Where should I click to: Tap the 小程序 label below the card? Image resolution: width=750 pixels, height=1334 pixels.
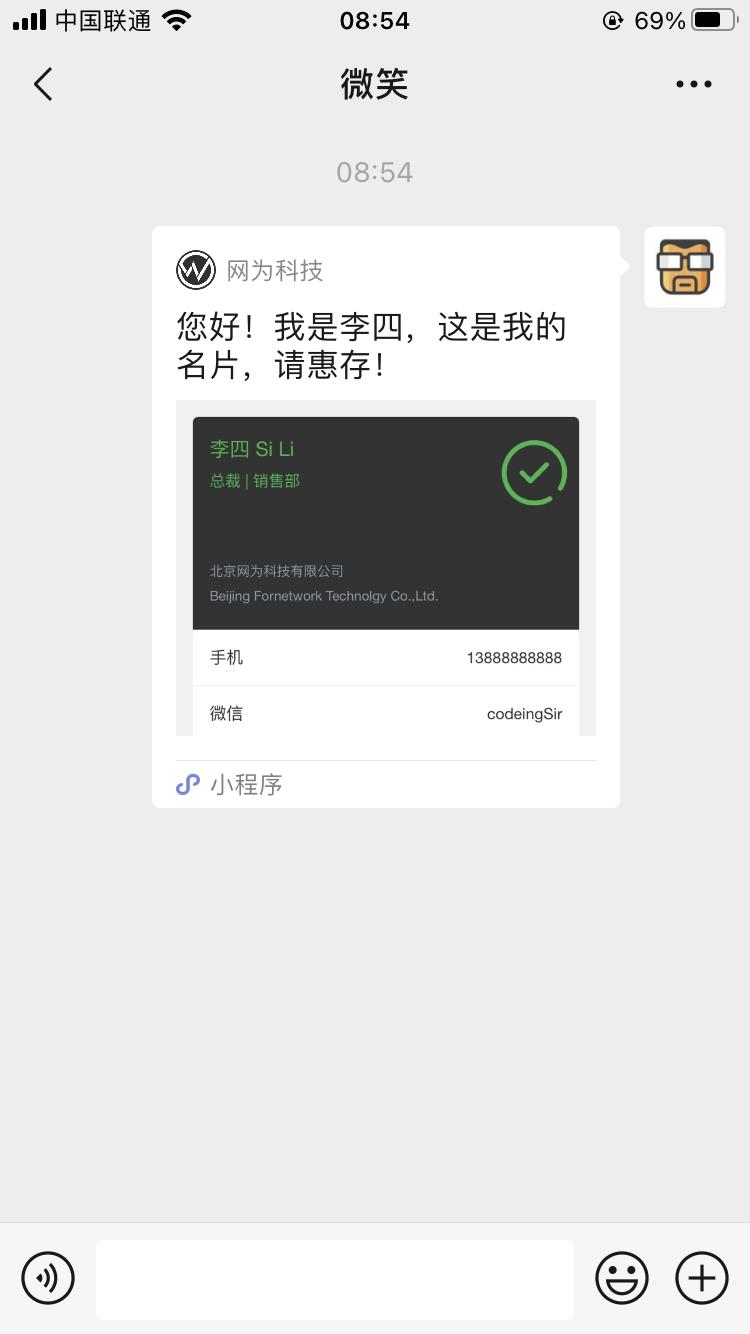pos(246,784)
